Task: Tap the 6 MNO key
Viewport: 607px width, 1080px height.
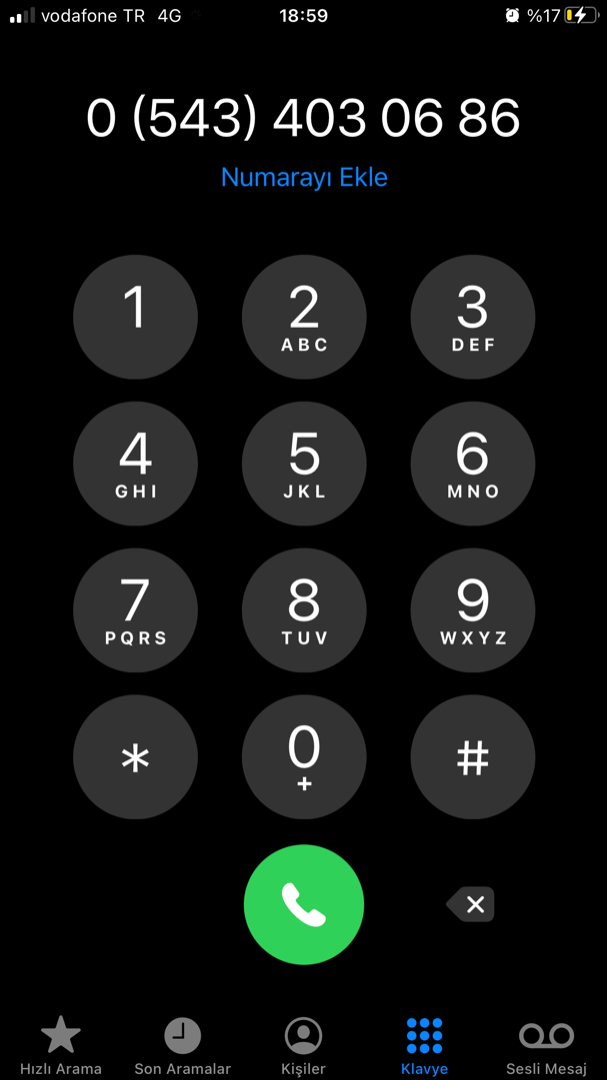Action: 473,464
